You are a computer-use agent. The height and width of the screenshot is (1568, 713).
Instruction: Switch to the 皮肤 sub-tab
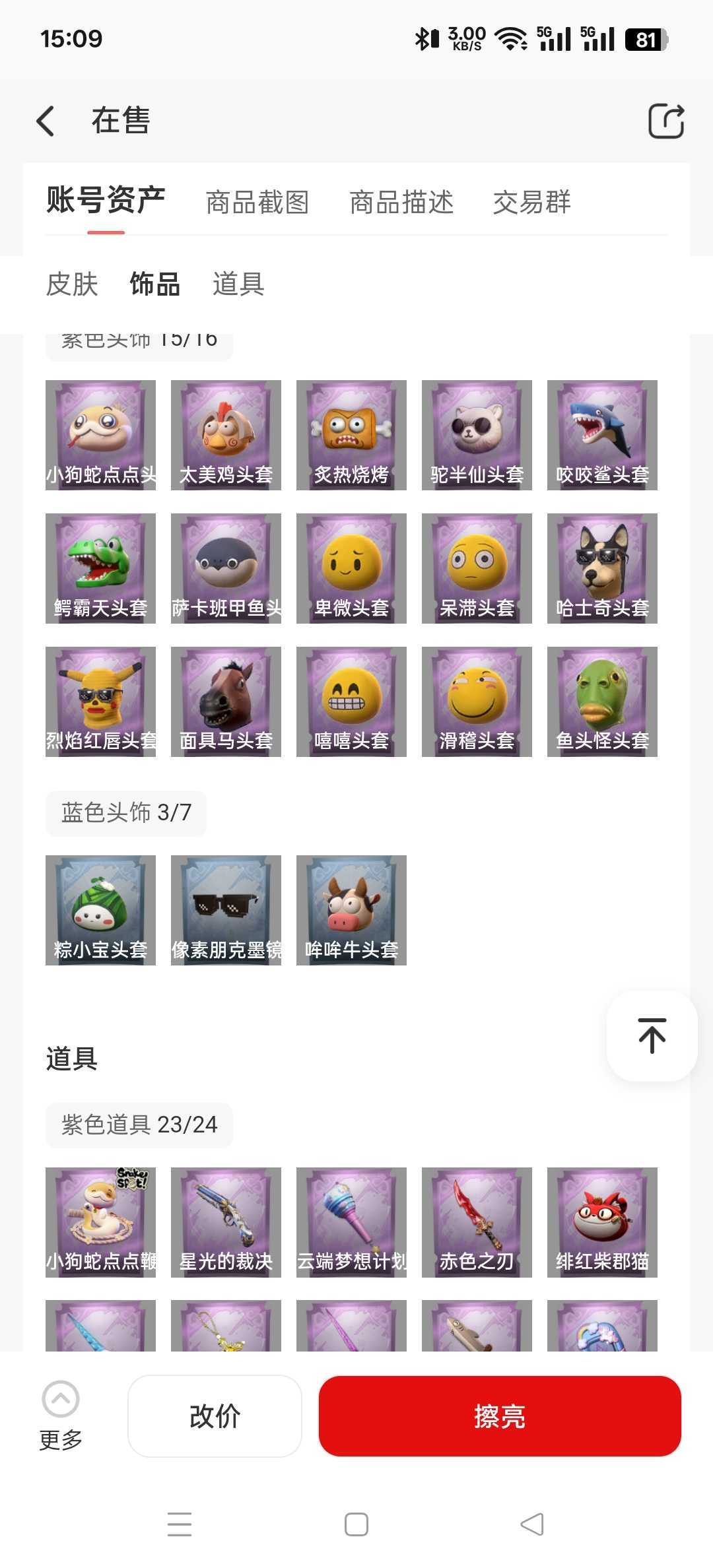click(72, 284)
